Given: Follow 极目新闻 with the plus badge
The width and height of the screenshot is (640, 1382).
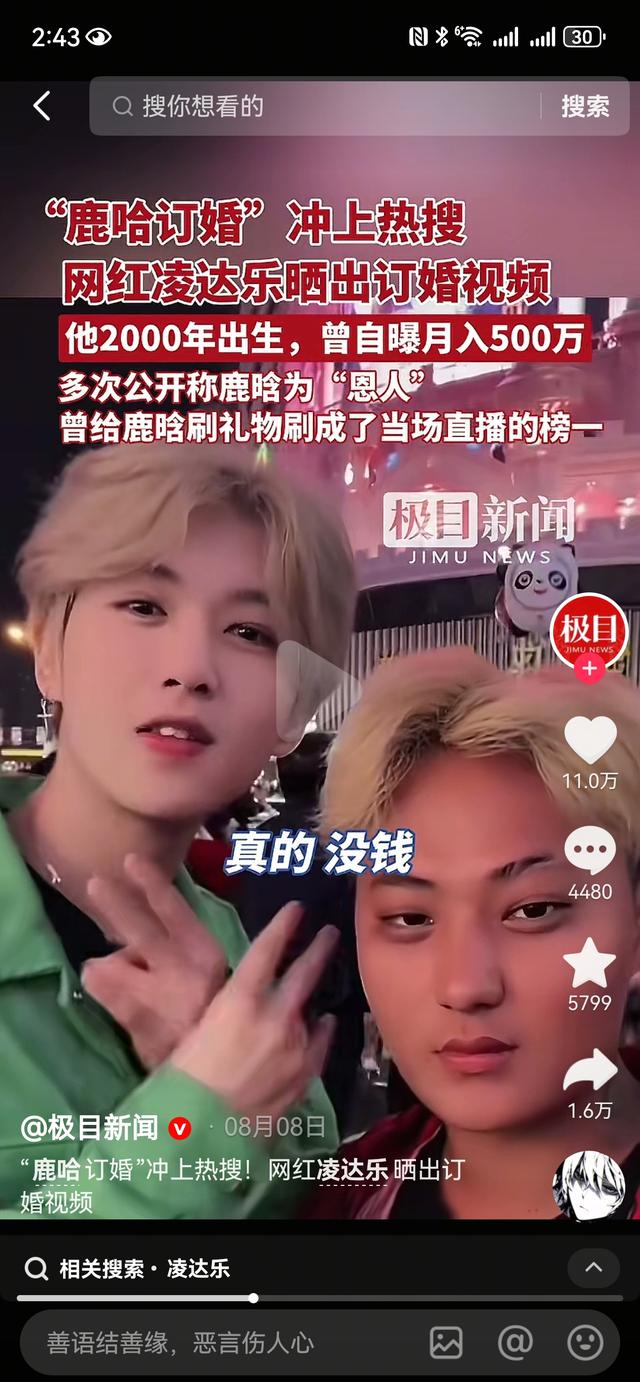Looking at the screenshot, I should [x=589, y=669].
